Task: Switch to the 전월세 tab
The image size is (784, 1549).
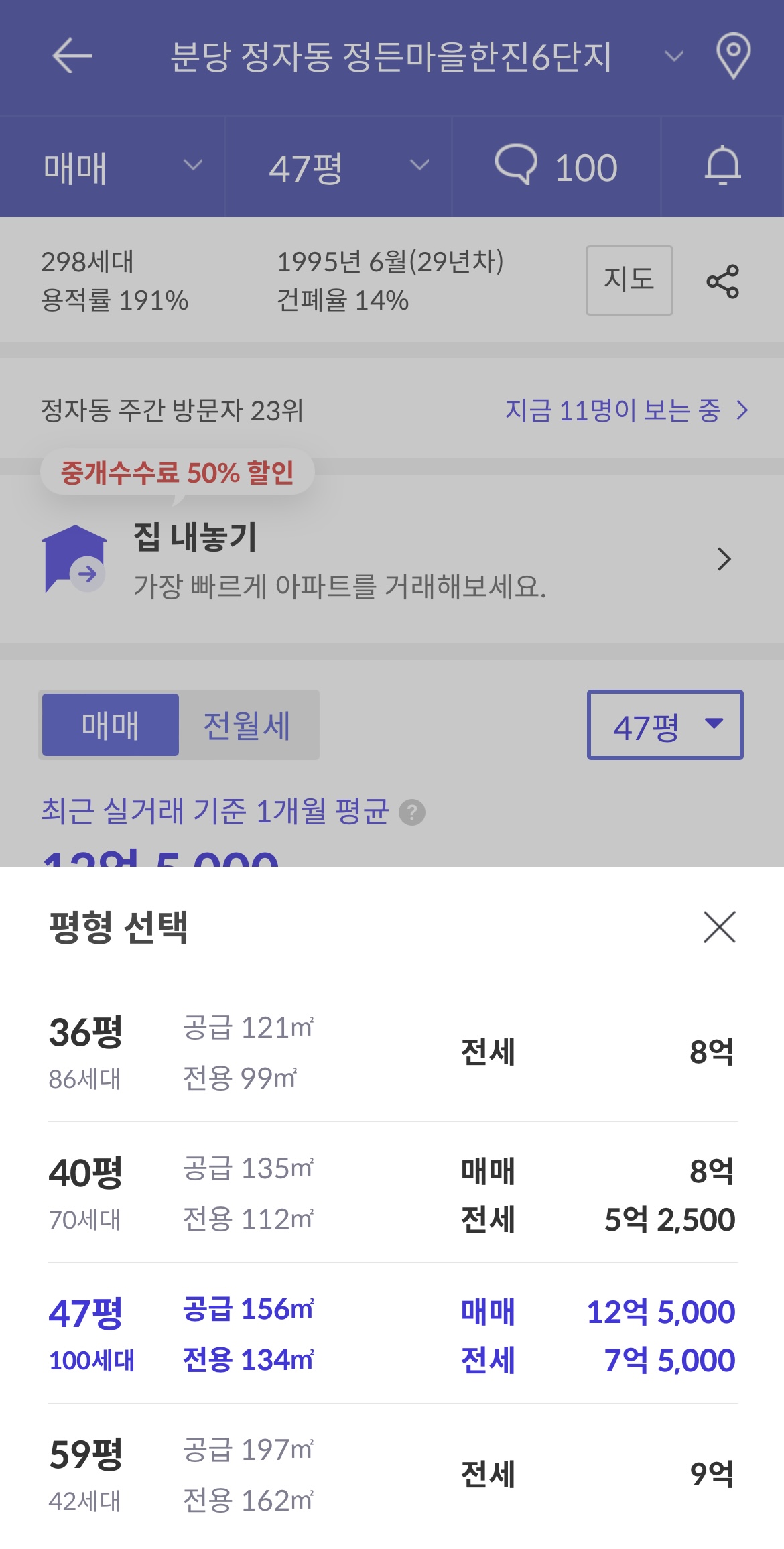Action: coord(247,725)
